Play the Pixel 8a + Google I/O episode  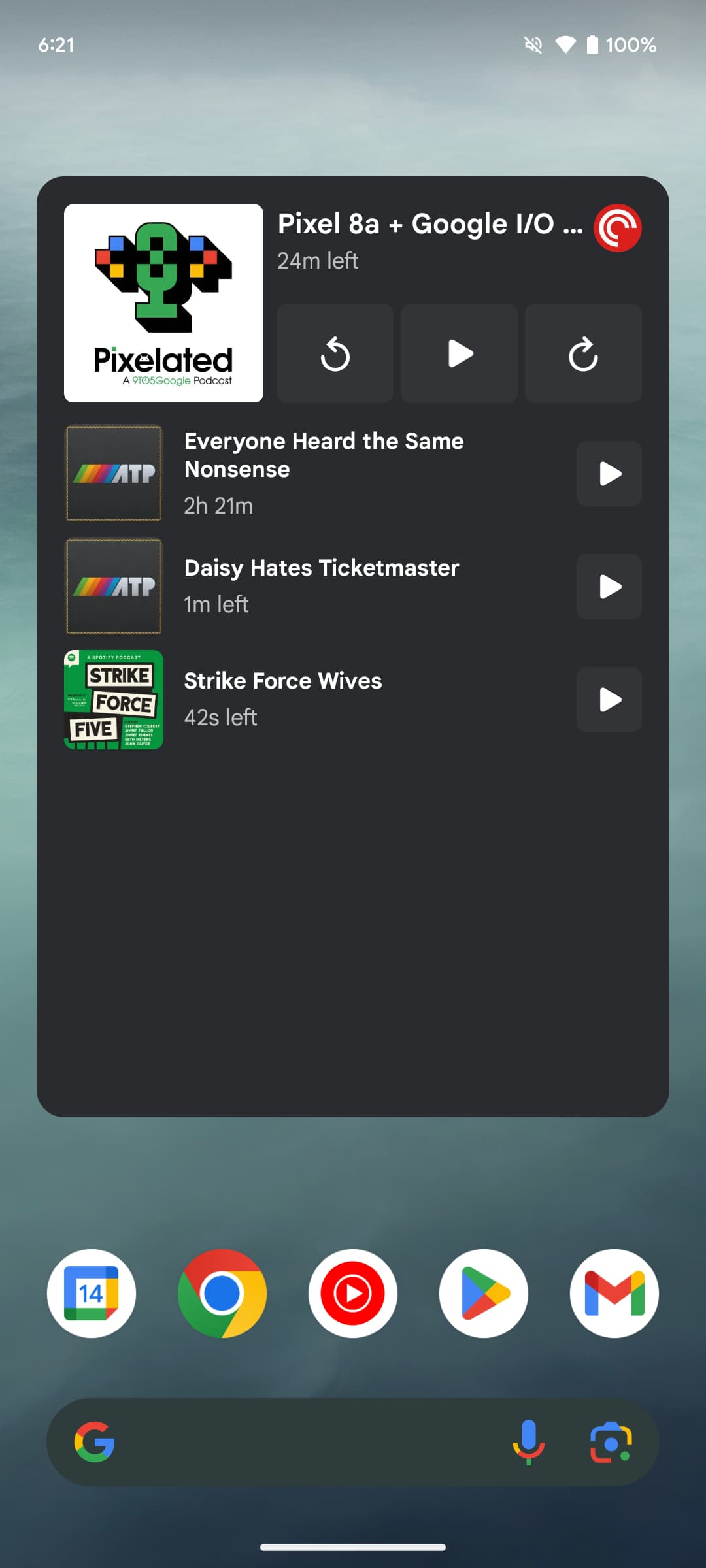pos(460,353)
